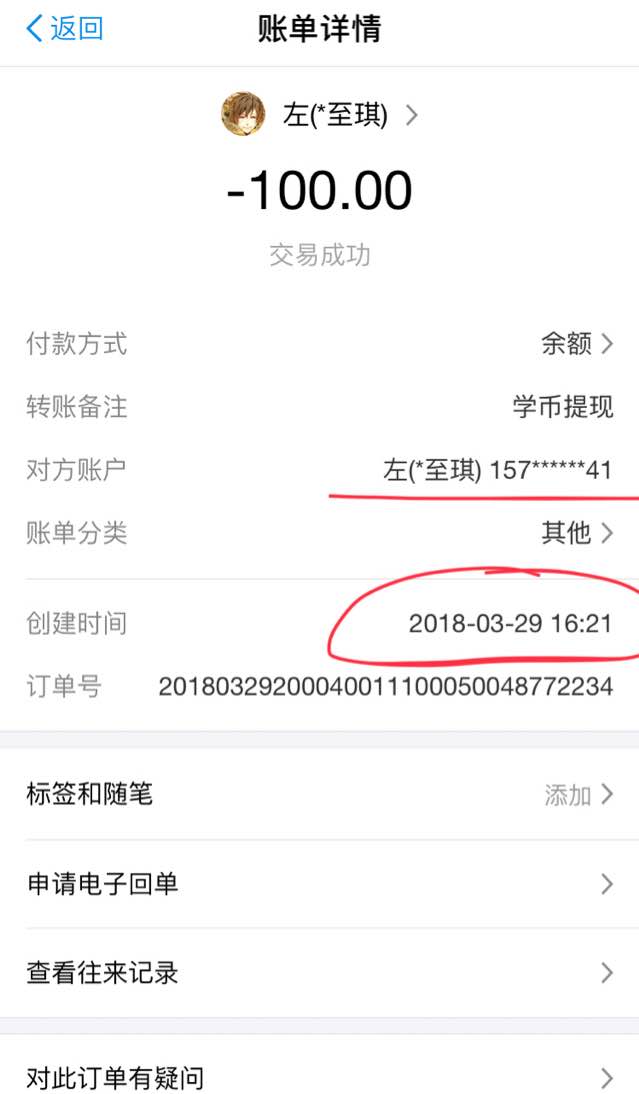Change 账单分类 from 其他

(x=577, y=533)
